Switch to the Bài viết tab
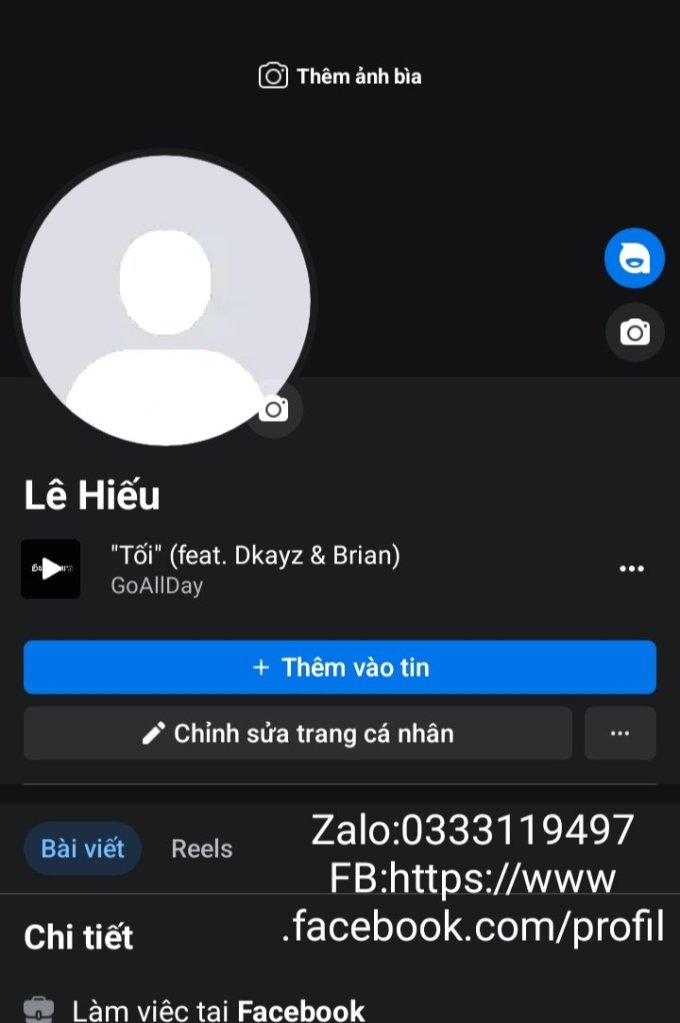The width and height of the screenshot is (680, 1023). [83, 849]
